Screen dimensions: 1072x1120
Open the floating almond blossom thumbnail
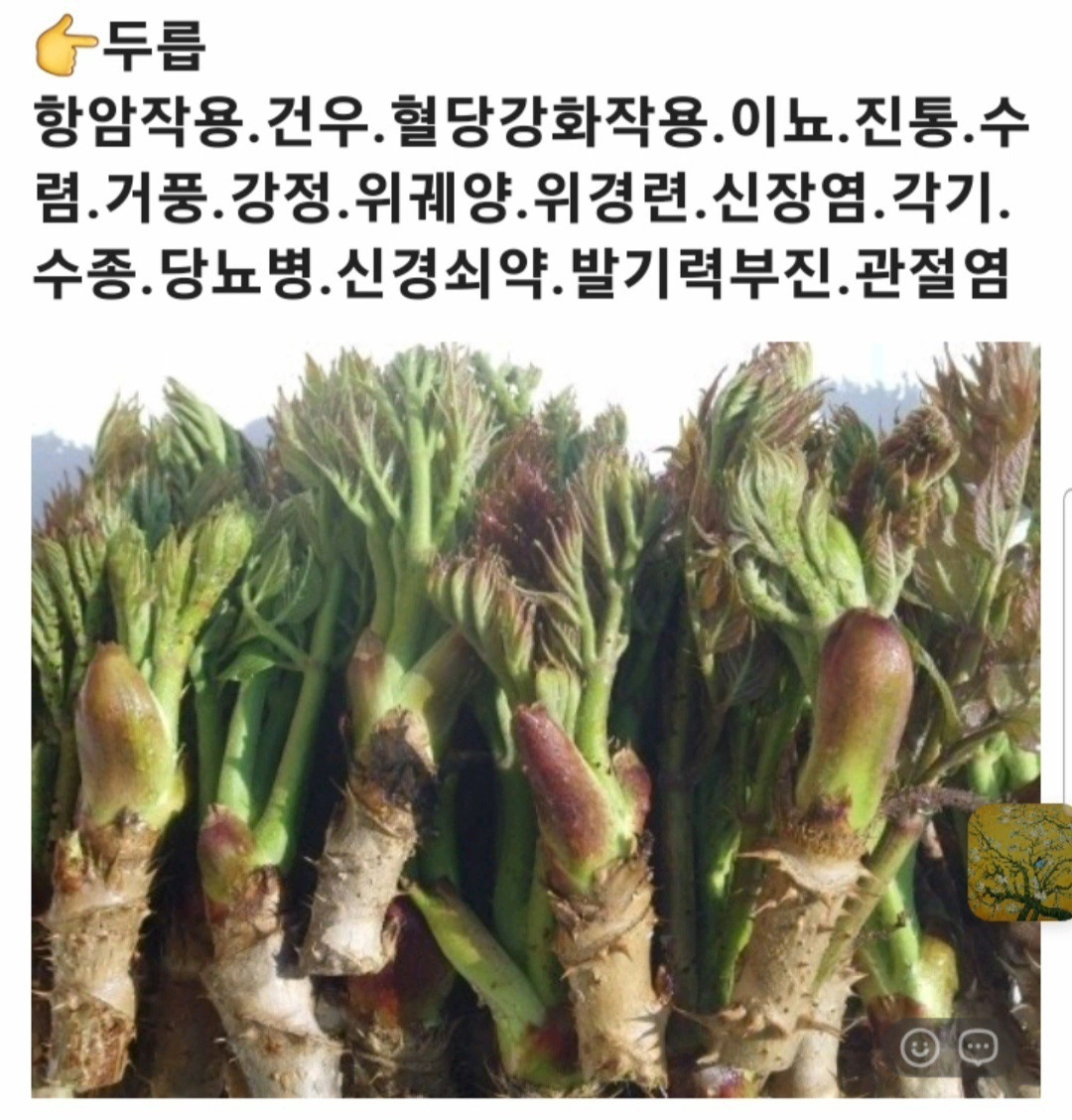(x=1019, y=862)
